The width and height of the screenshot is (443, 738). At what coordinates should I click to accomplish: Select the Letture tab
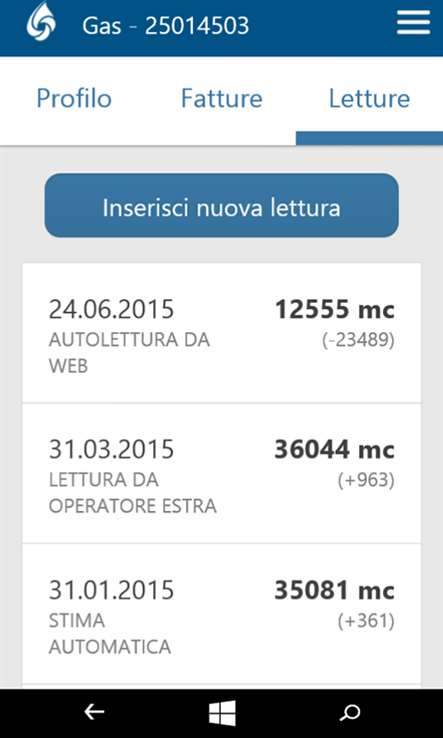pyautogui.click(x=369, y=99)
